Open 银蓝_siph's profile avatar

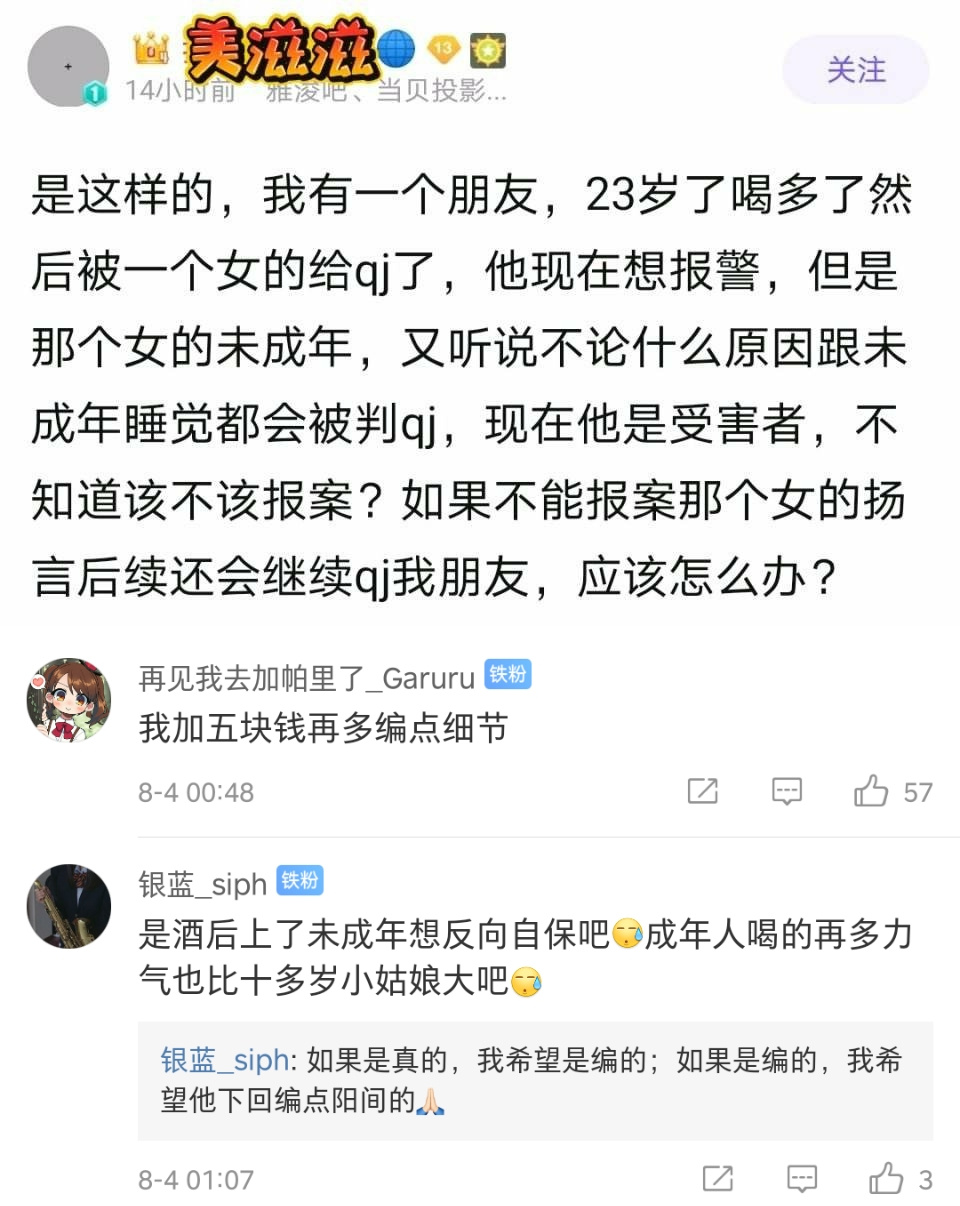[x=68, y=906]
